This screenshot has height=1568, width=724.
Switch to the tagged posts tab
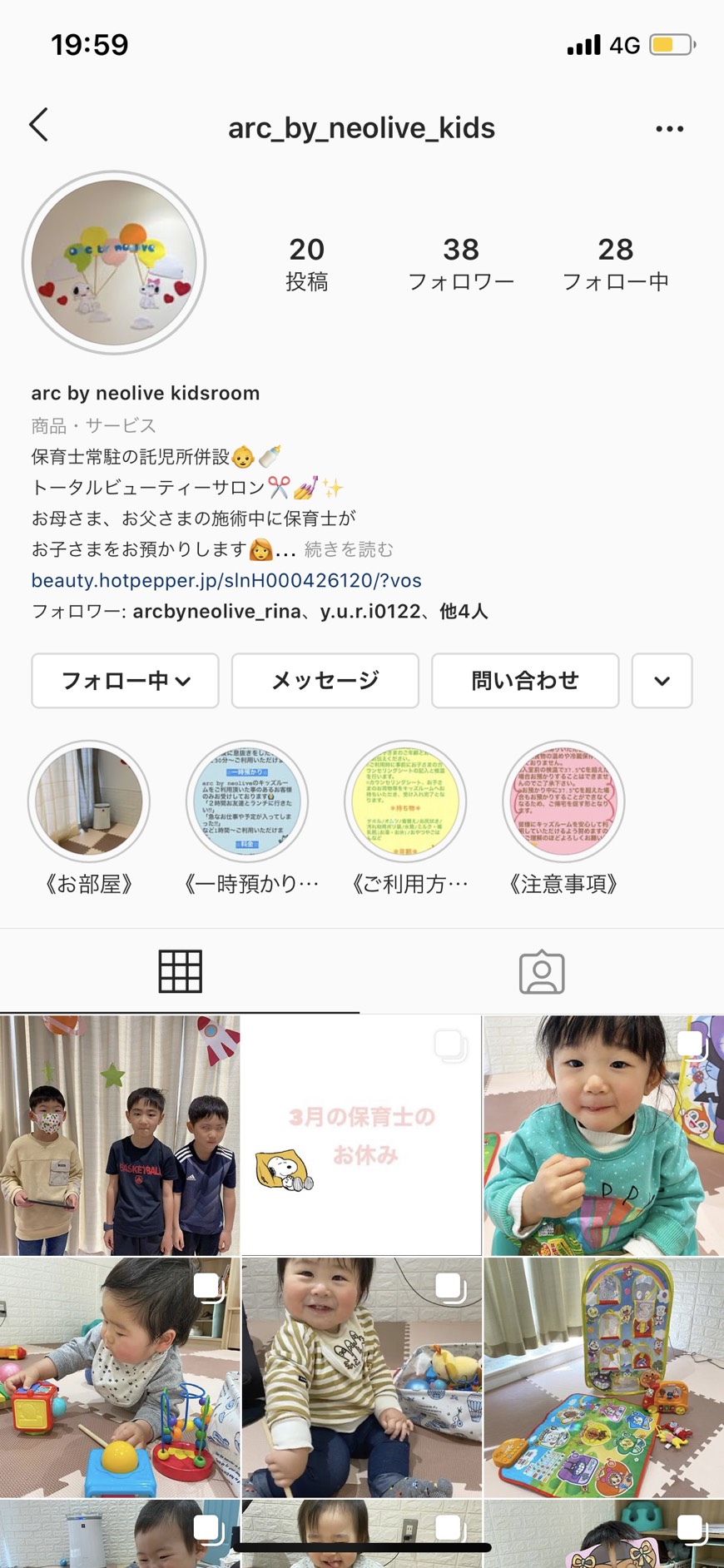tap(542, 972)
